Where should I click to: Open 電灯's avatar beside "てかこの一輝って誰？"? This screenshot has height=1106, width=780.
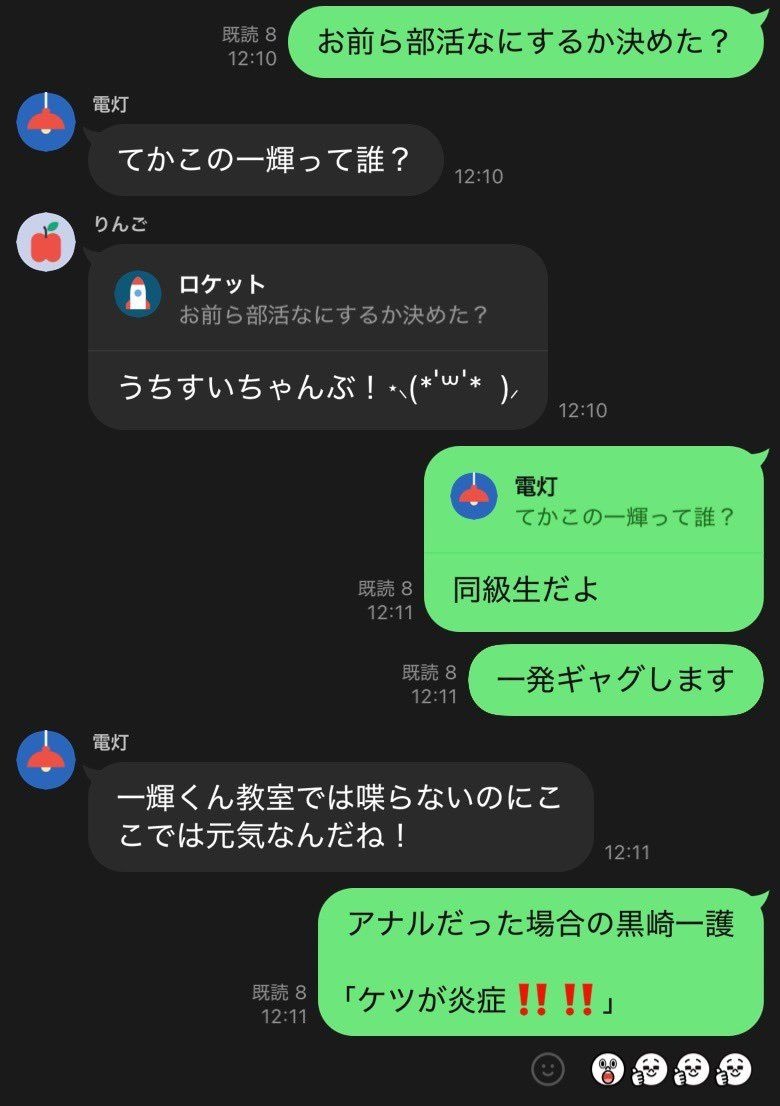click(x=46, y=121)
